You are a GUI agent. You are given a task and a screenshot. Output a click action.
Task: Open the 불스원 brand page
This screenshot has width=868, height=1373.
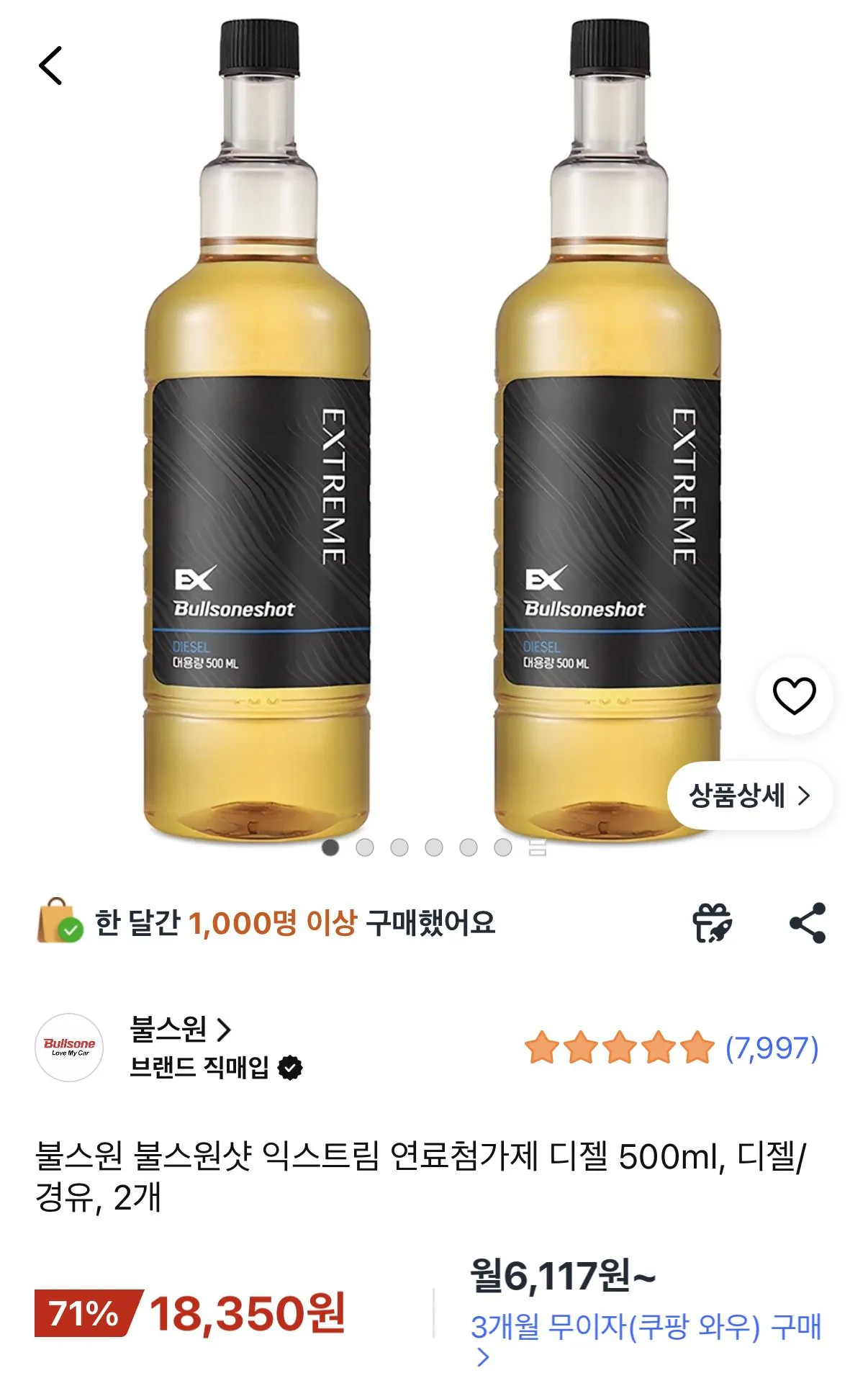pyautogui.click(x=180, y=1030)
